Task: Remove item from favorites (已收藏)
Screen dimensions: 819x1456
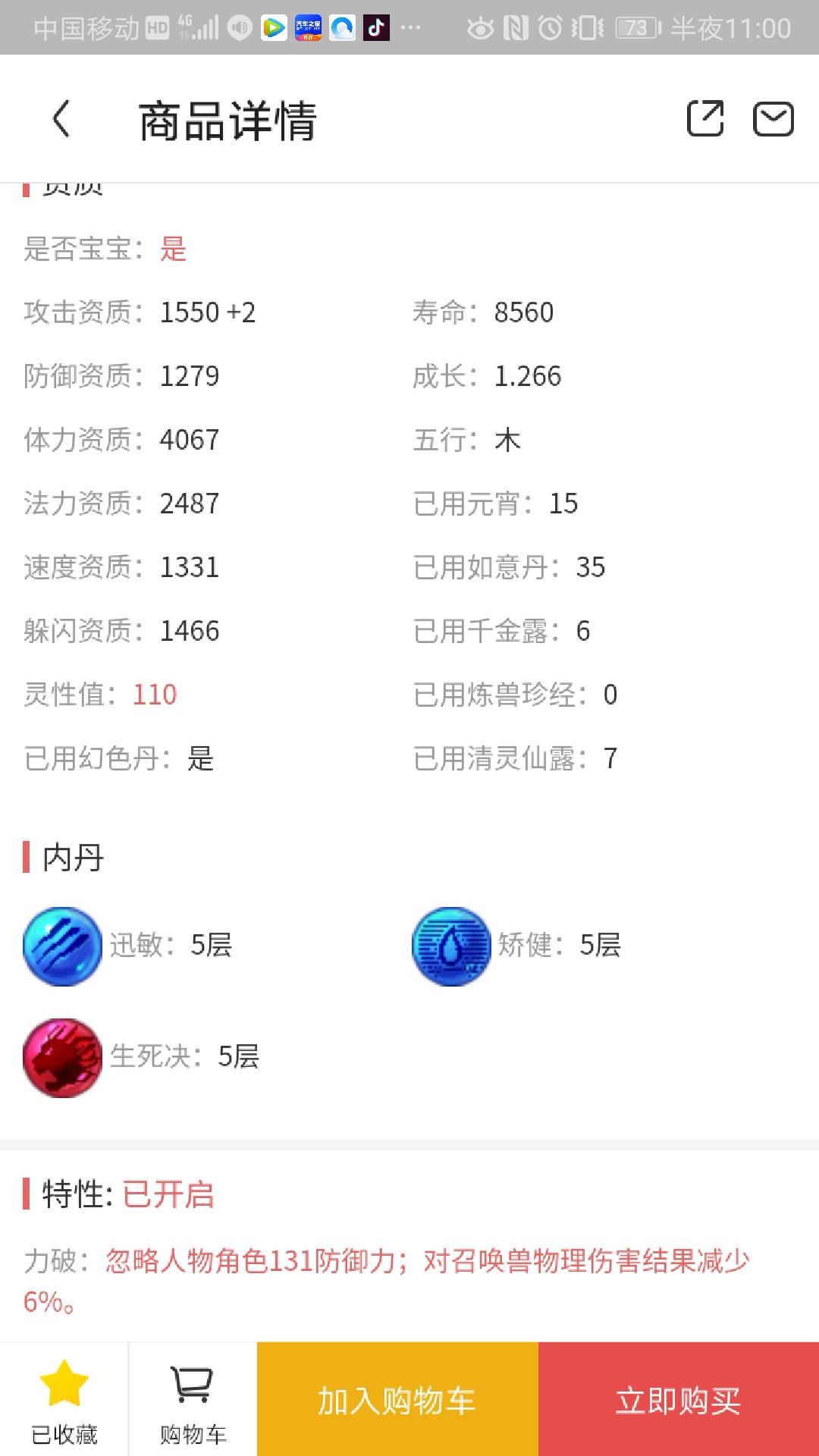Action: (x=64, y=1400)
